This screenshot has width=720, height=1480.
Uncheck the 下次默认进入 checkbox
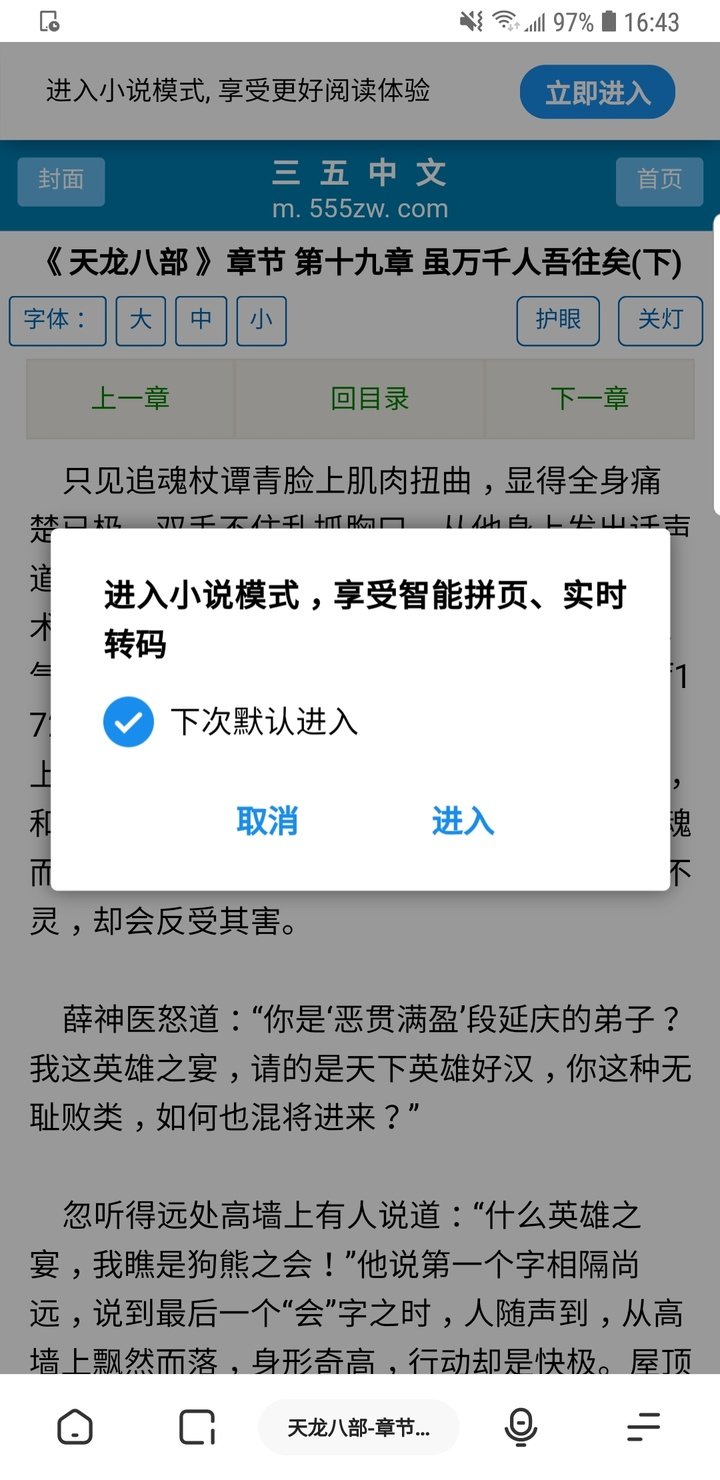[129, 722]
